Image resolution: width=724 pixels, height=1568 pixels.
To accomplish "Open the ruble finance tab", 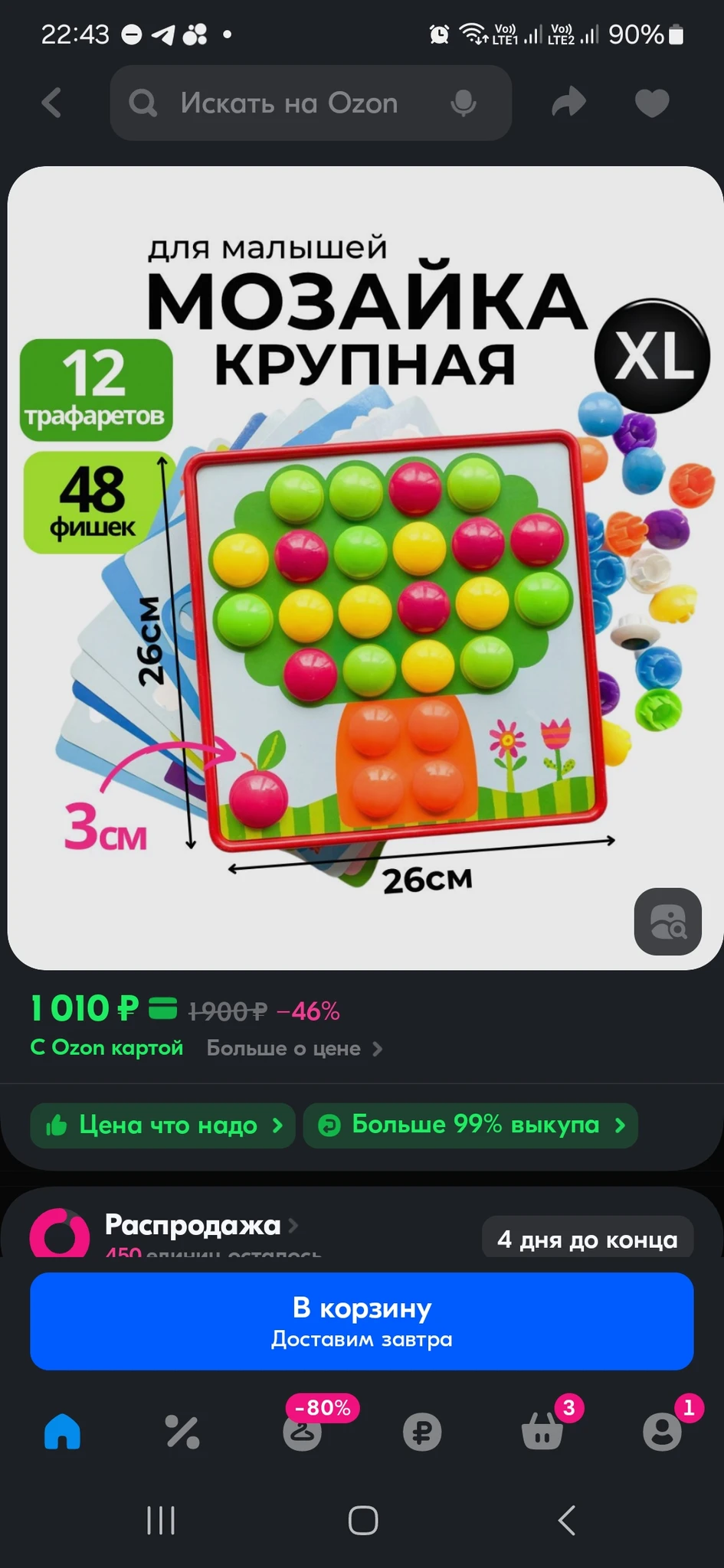I will 422,1430.
